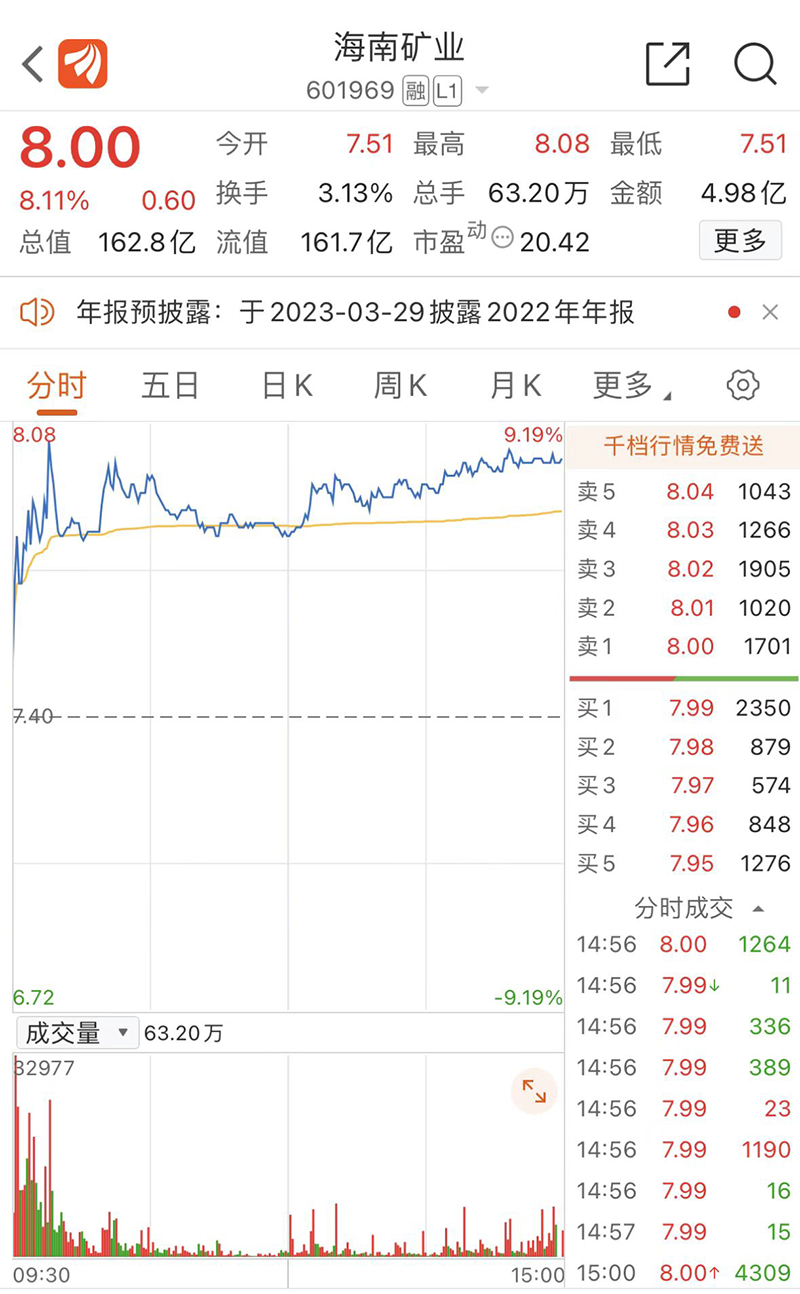Image resolution: width=800 pixels, height=1294 pixels.
Task: Tap the 更多 button in quote details
Action: [x=740, y=240]
